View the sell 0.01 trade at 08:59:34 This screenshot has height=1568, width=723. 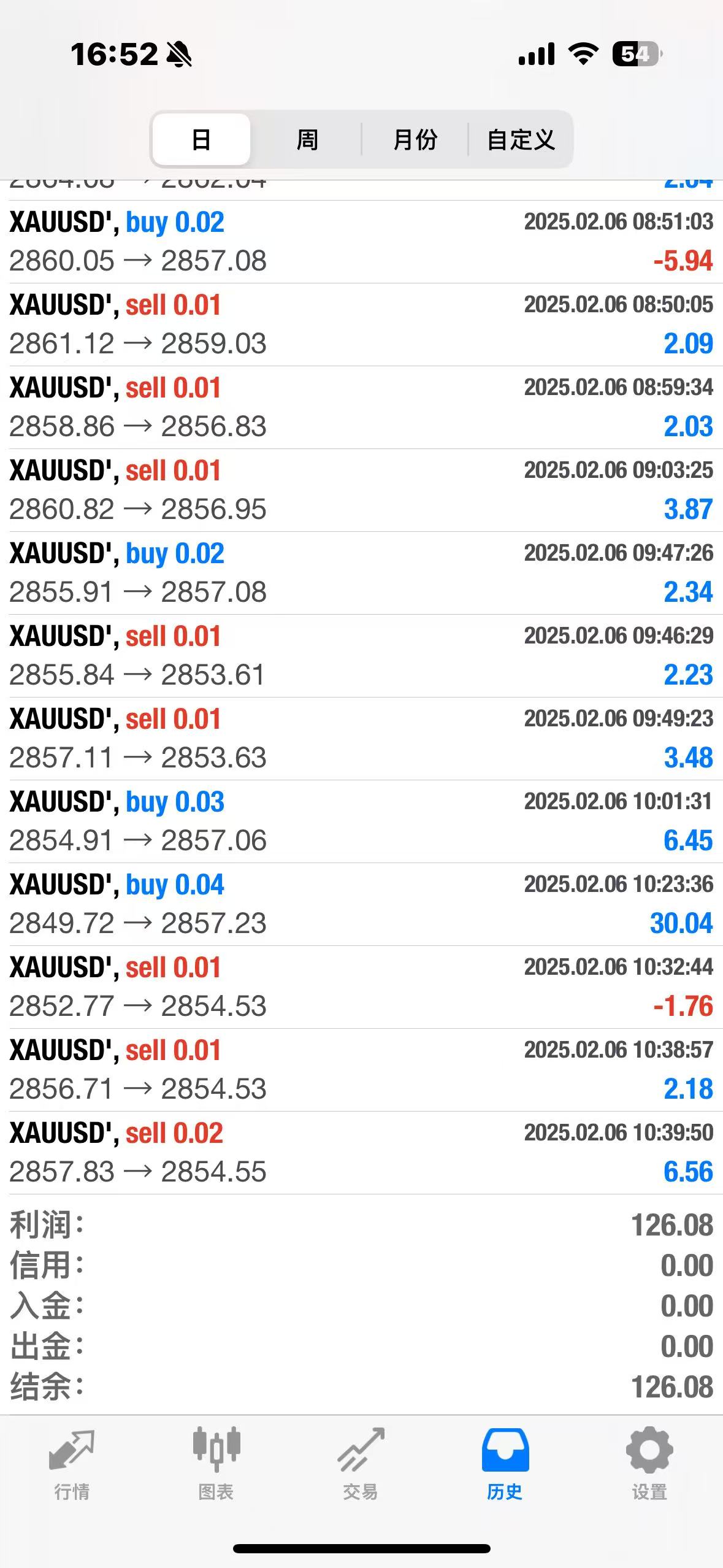point(361,407)
